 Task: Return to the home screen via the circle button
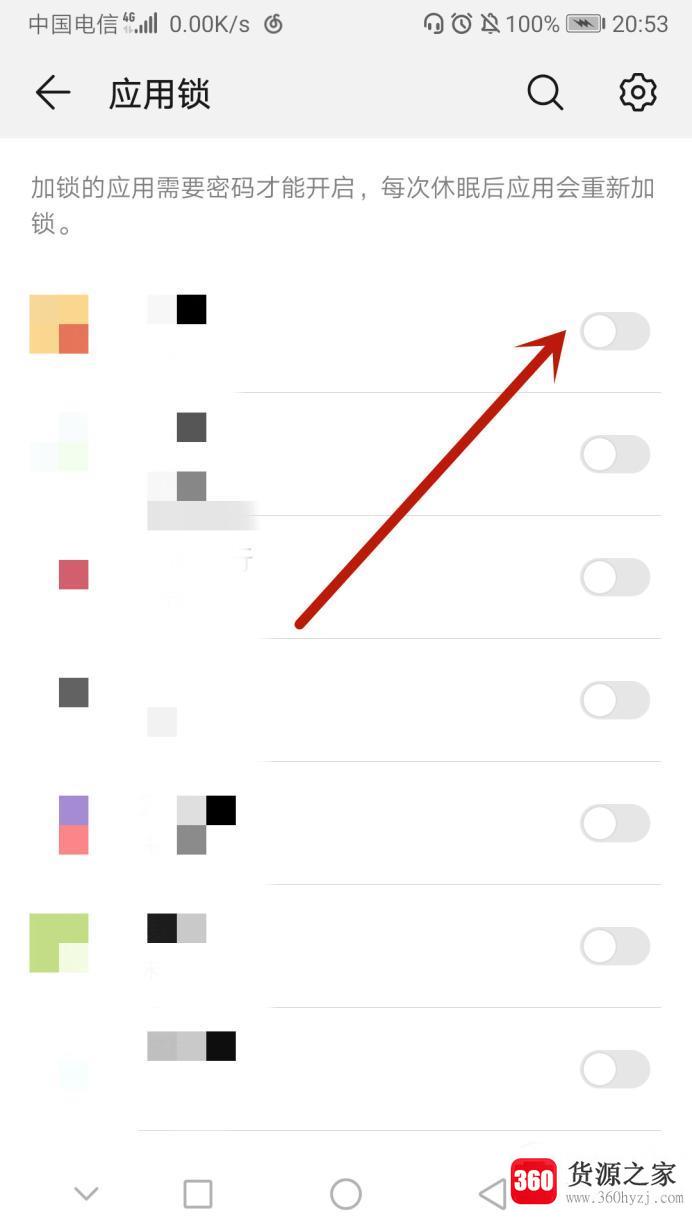coord(345,1193)
